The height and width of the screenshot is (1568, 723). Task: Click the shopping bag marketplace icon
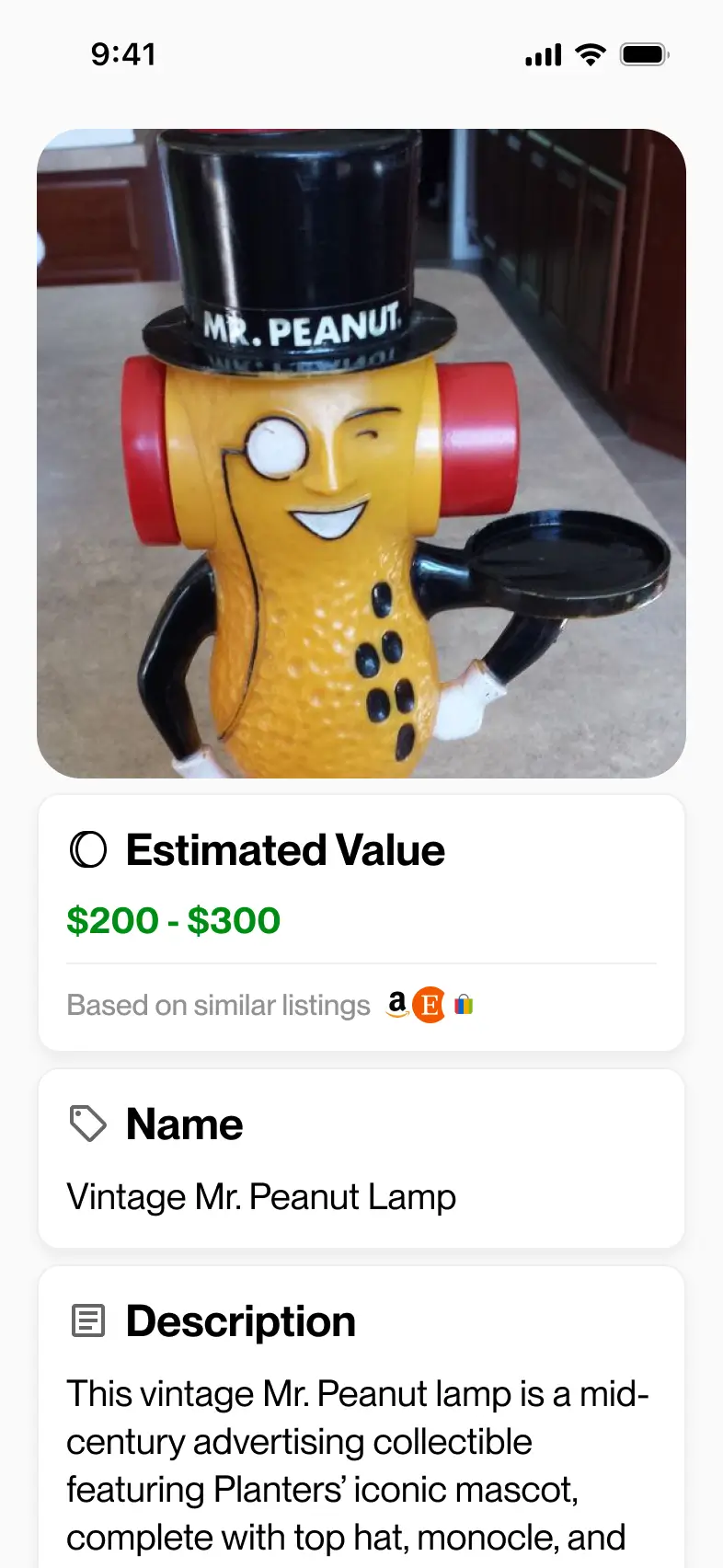464,1004
